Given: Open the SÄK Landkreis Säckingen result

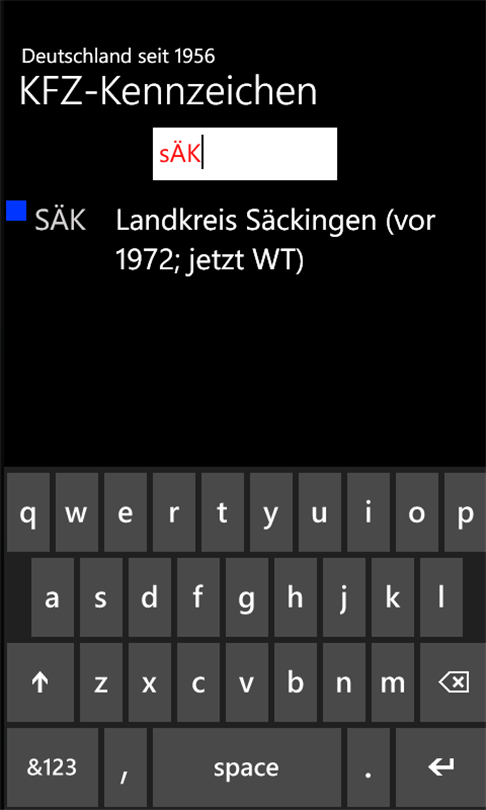Looking at the screenshot, I should tap(243, 241).
